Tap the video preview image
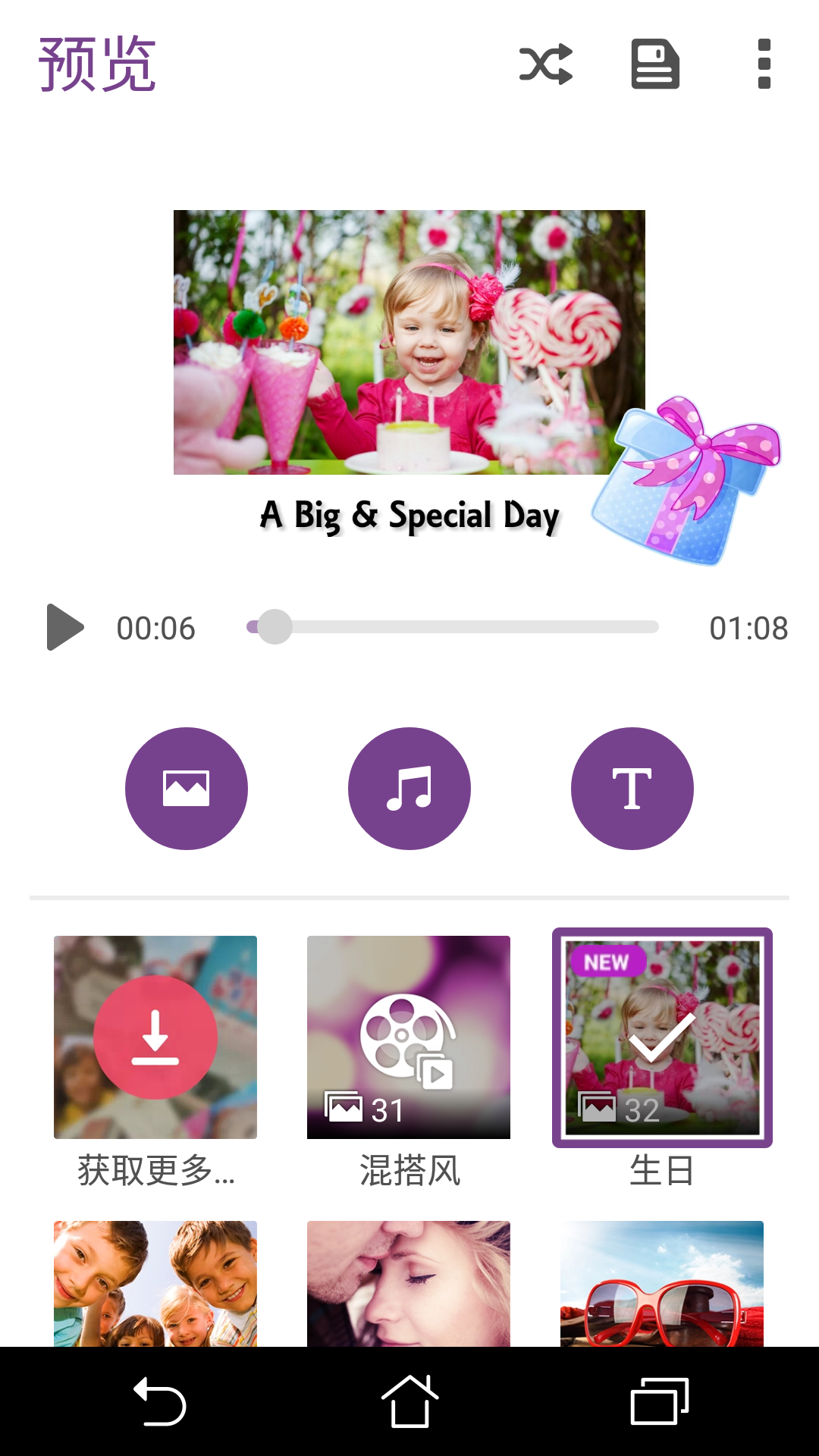This screenshot has height=1456, width=819. pyautogui.click(x=409, y=342)
